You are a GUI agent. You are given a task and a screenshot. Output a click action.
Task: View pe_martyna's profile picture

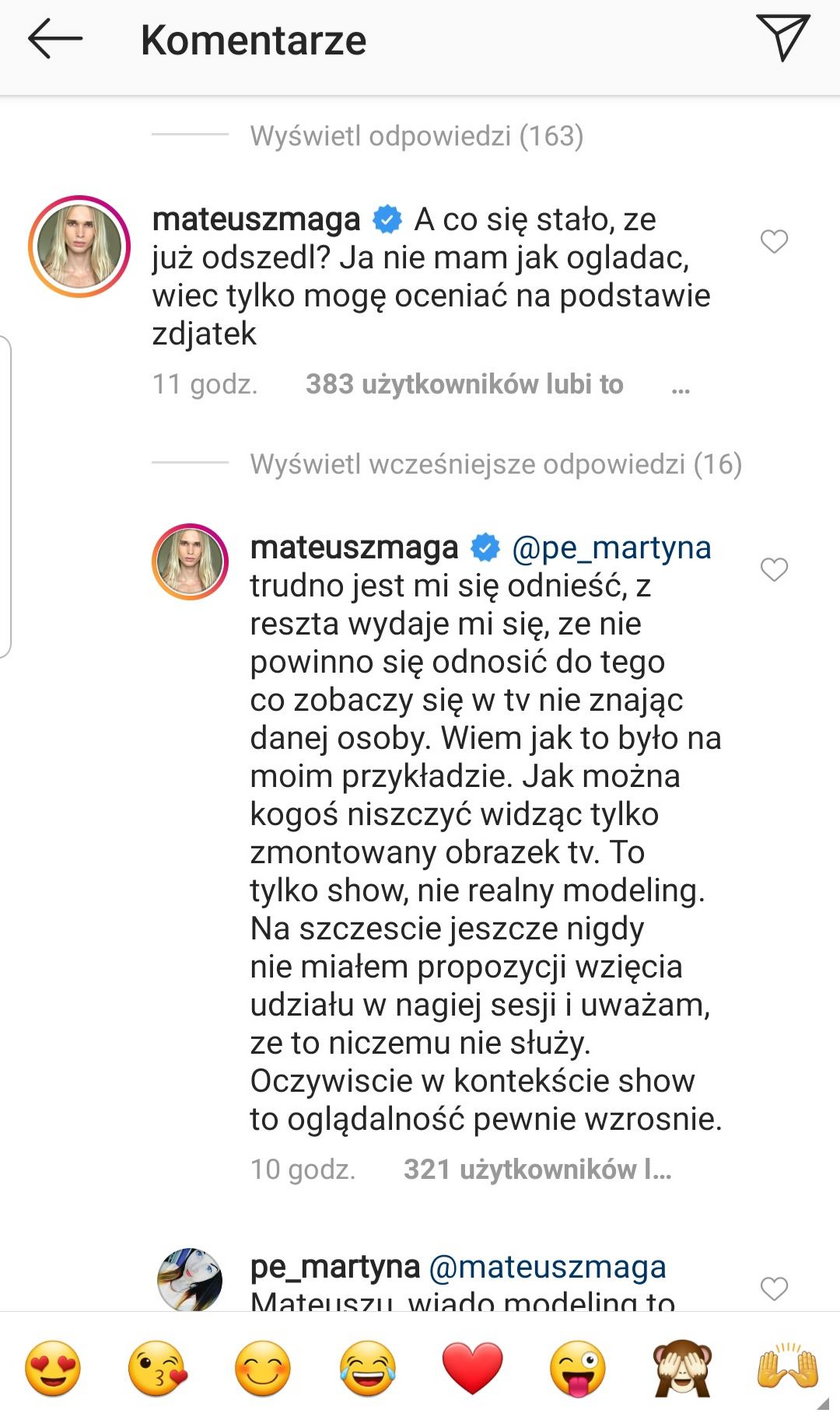(x=190, y=1279)
